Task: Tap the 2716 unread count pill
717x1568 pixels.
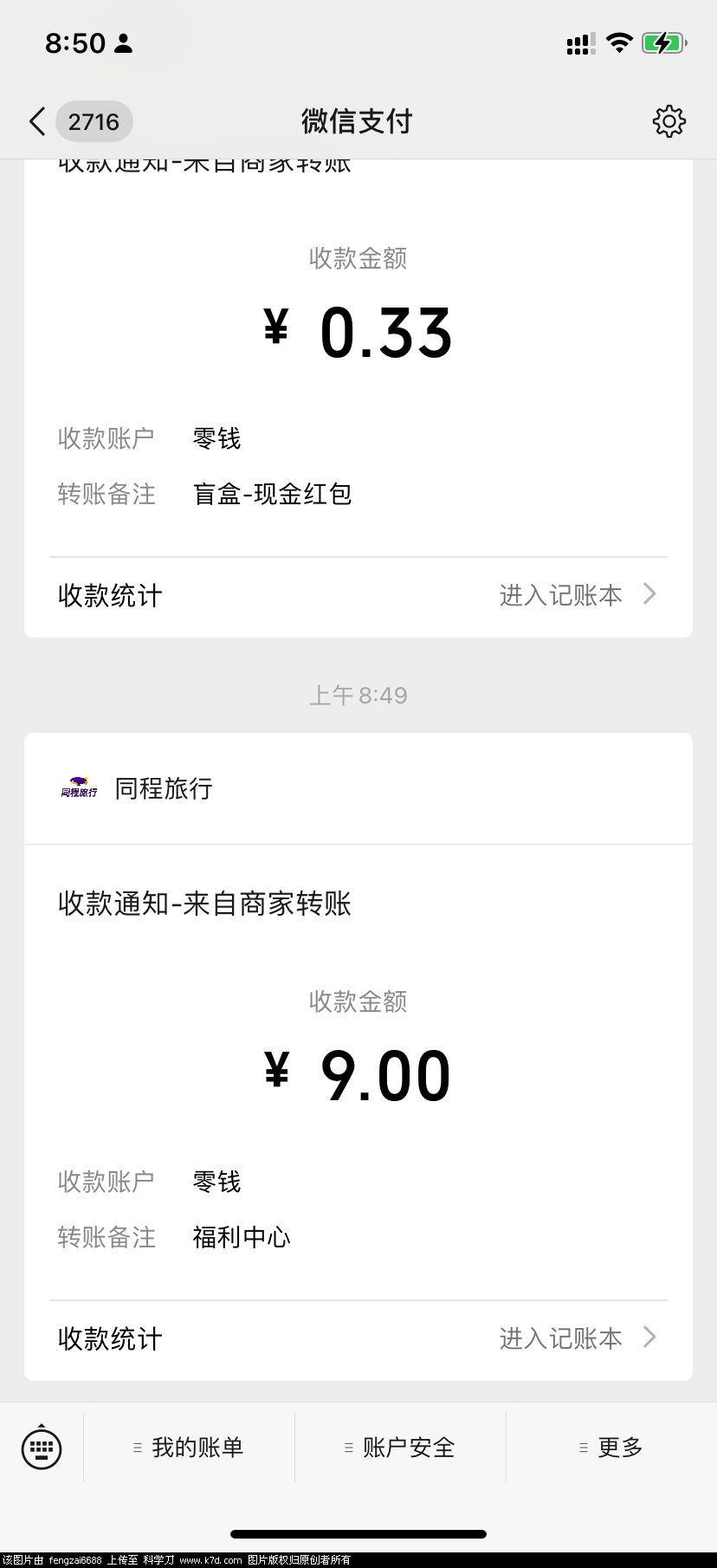Action: [x=94, y=121]
